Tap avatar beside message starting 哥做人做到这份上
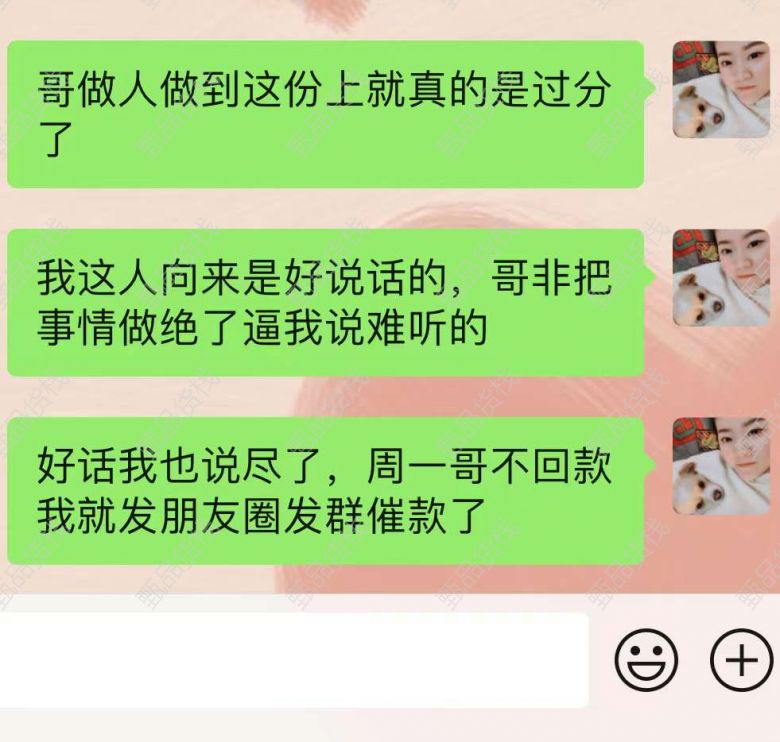The image size is (780, 742). click(721, 89)
